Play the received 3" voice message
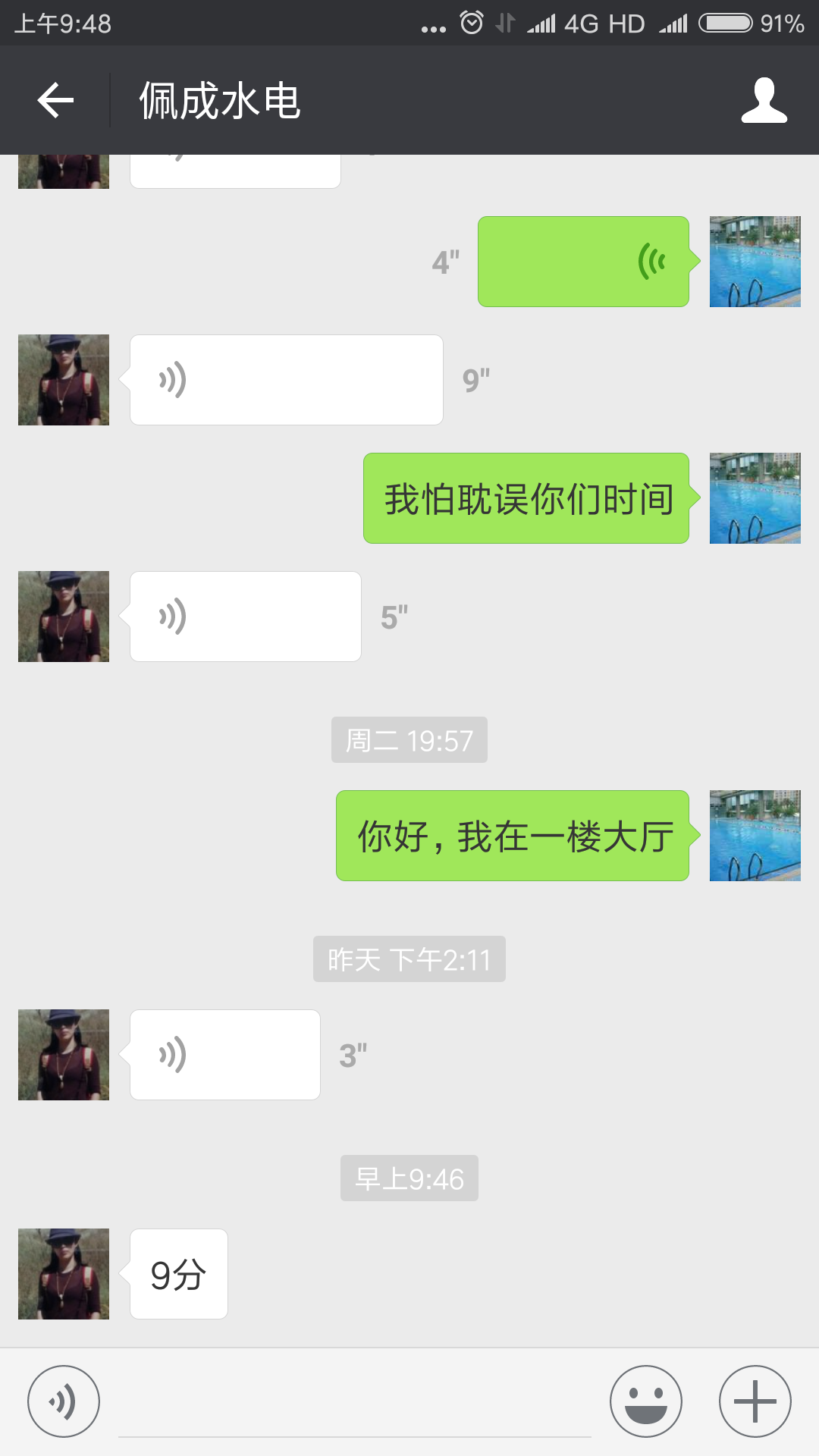819x1456 pixels. pyautogui.click(x=224, y=1055)
